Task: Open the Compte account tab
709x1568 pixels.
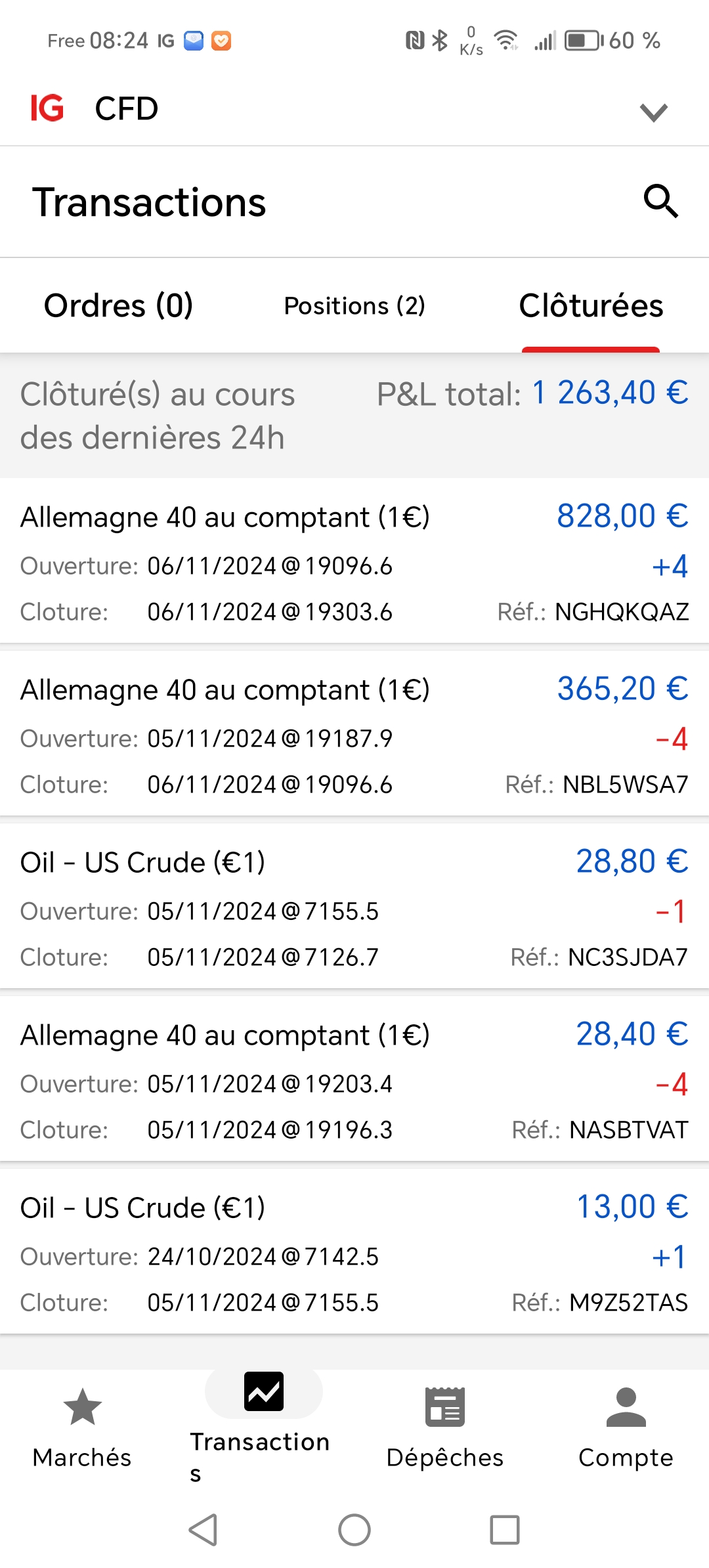Action: (626, 1427)
